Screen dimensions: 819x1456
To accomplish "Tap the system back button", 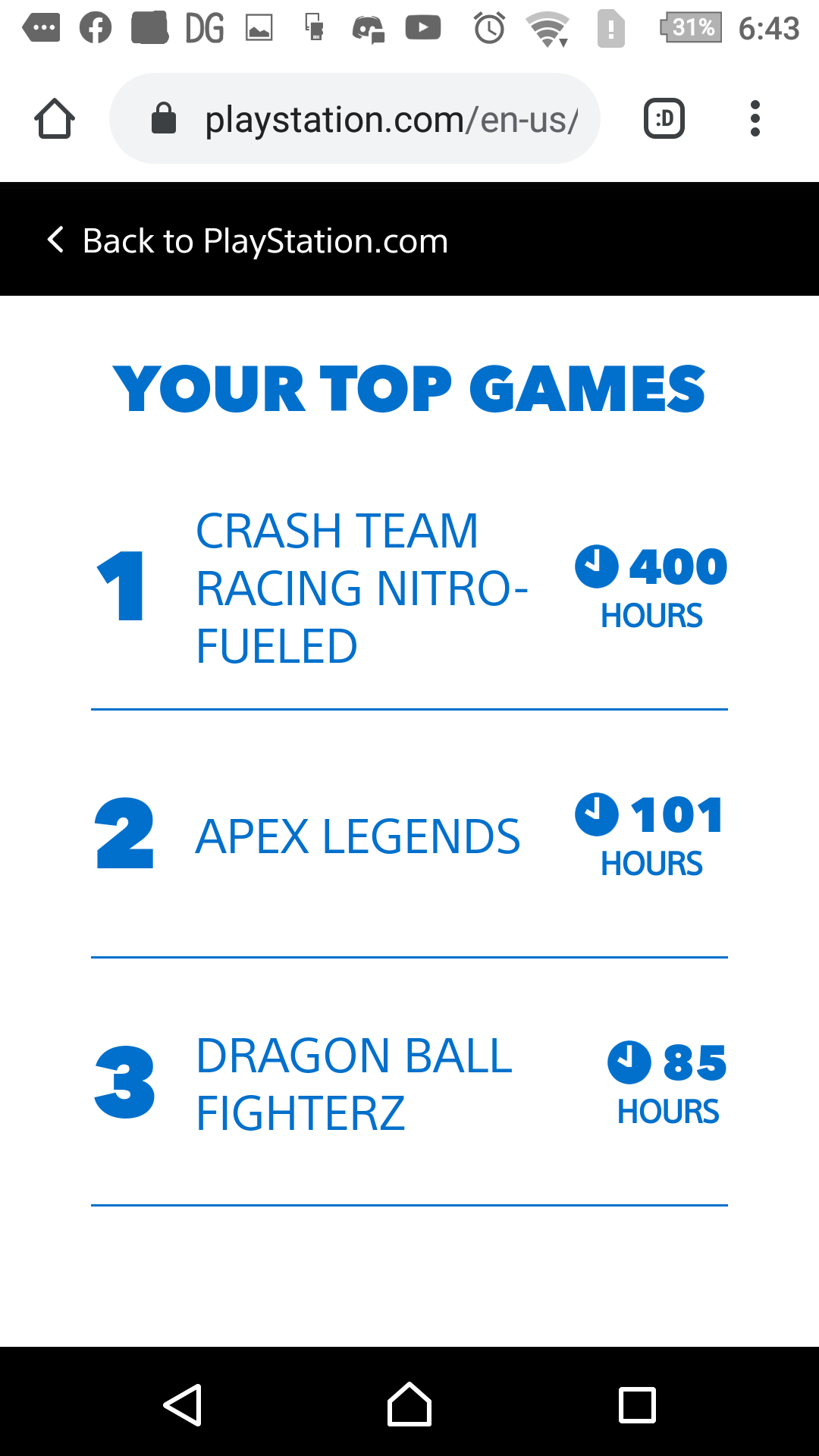I will [183, 1404].
